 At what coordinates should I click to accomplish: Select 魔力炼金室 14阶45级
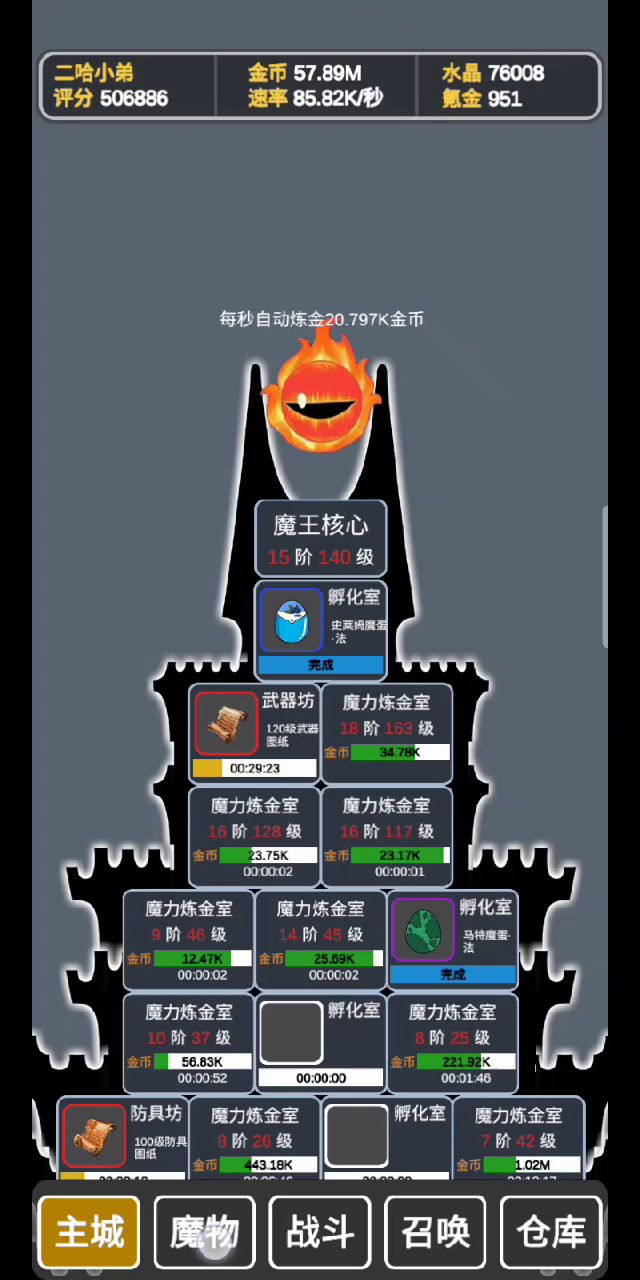pos(320,940)
